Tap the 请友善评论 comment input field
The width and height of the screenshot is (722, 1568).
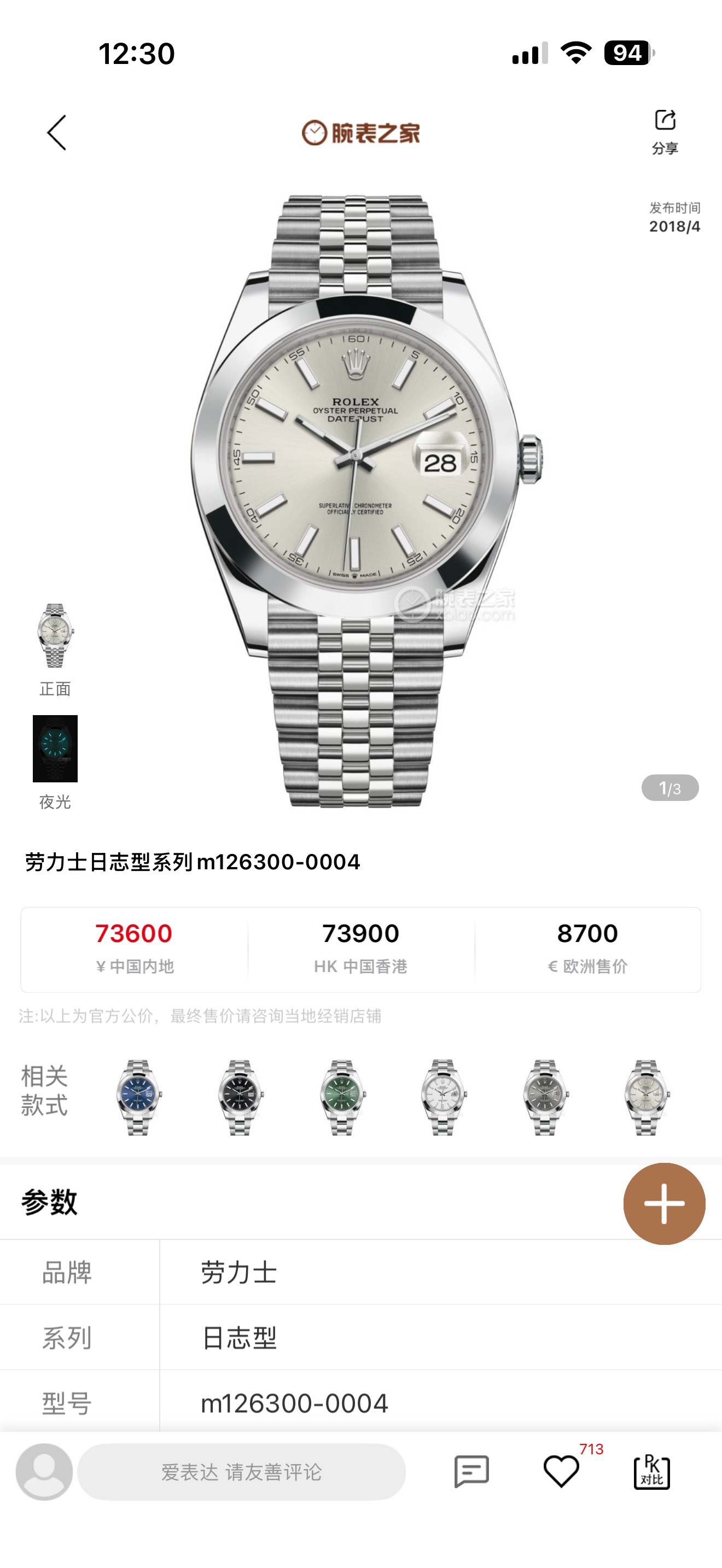pos(242,1472)
